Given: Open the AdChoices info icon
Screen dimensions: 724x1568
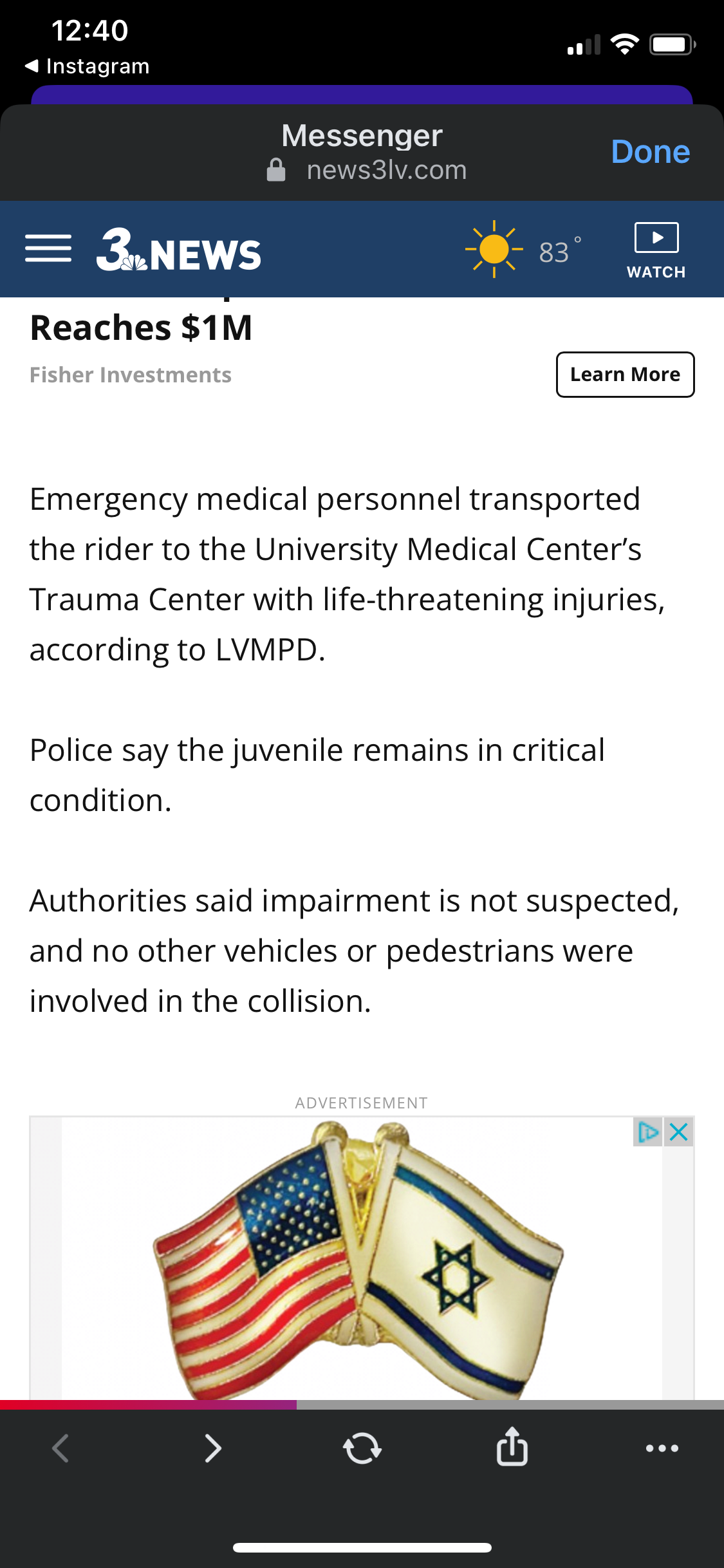Looking at the screenshot, I should tap(647, 1132).
